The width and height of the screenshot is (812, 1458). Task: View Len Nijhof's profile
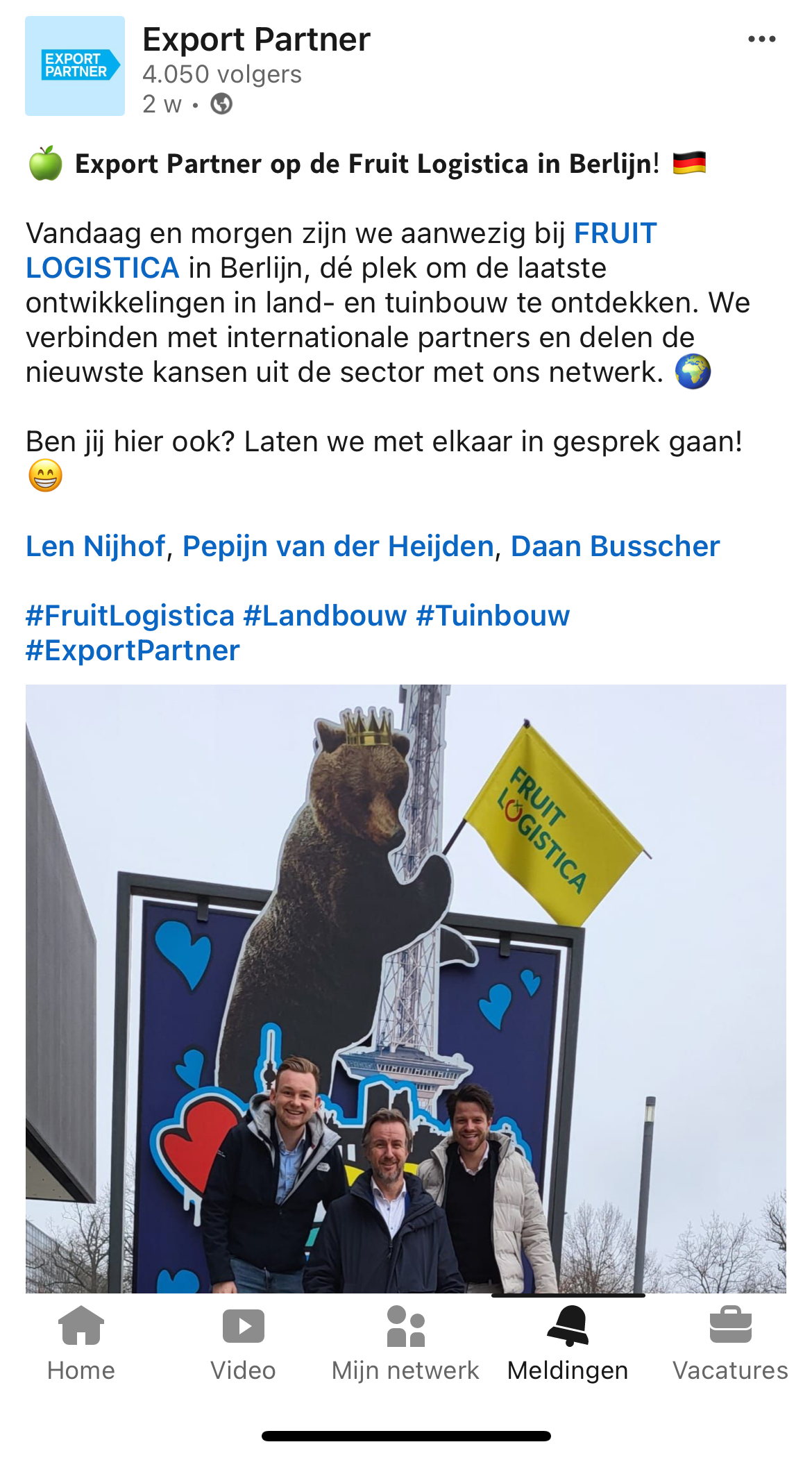coord(96,546)
